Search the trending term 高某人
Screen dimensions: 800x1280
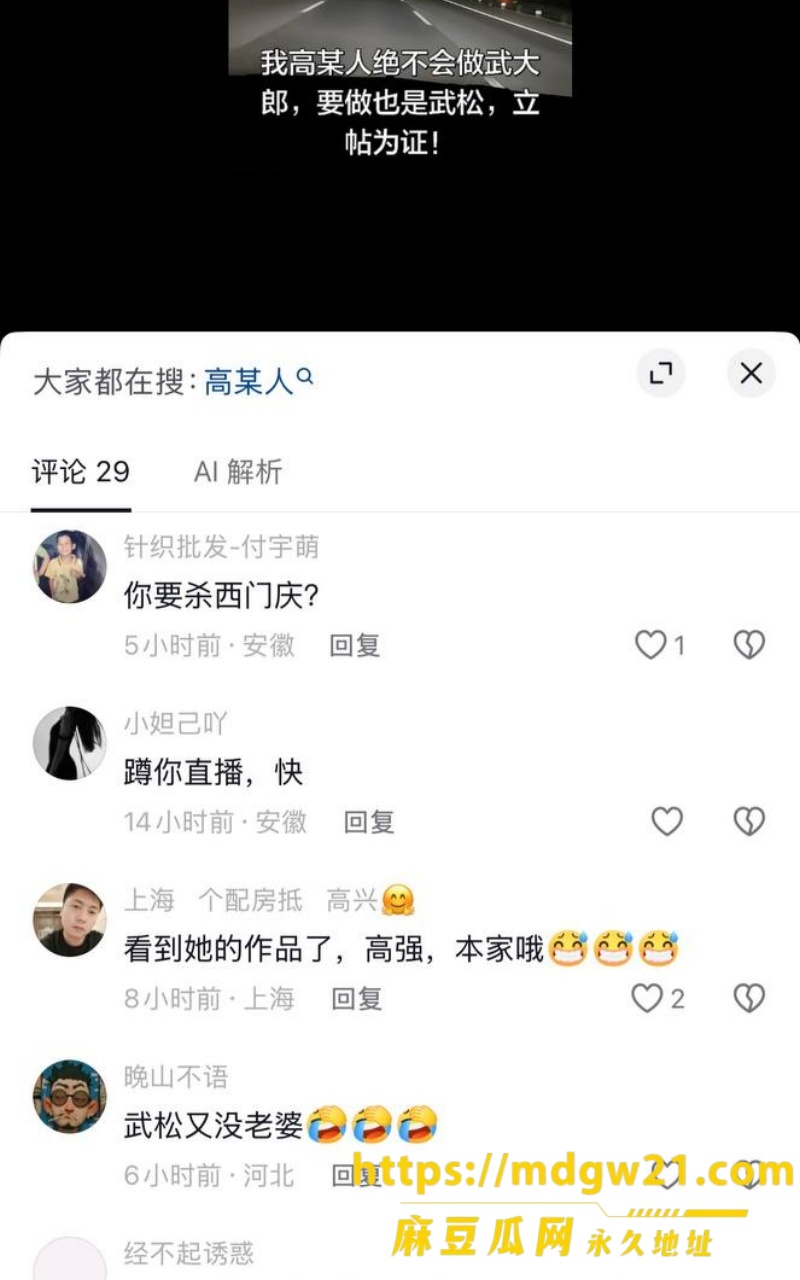tap(259, 381)
